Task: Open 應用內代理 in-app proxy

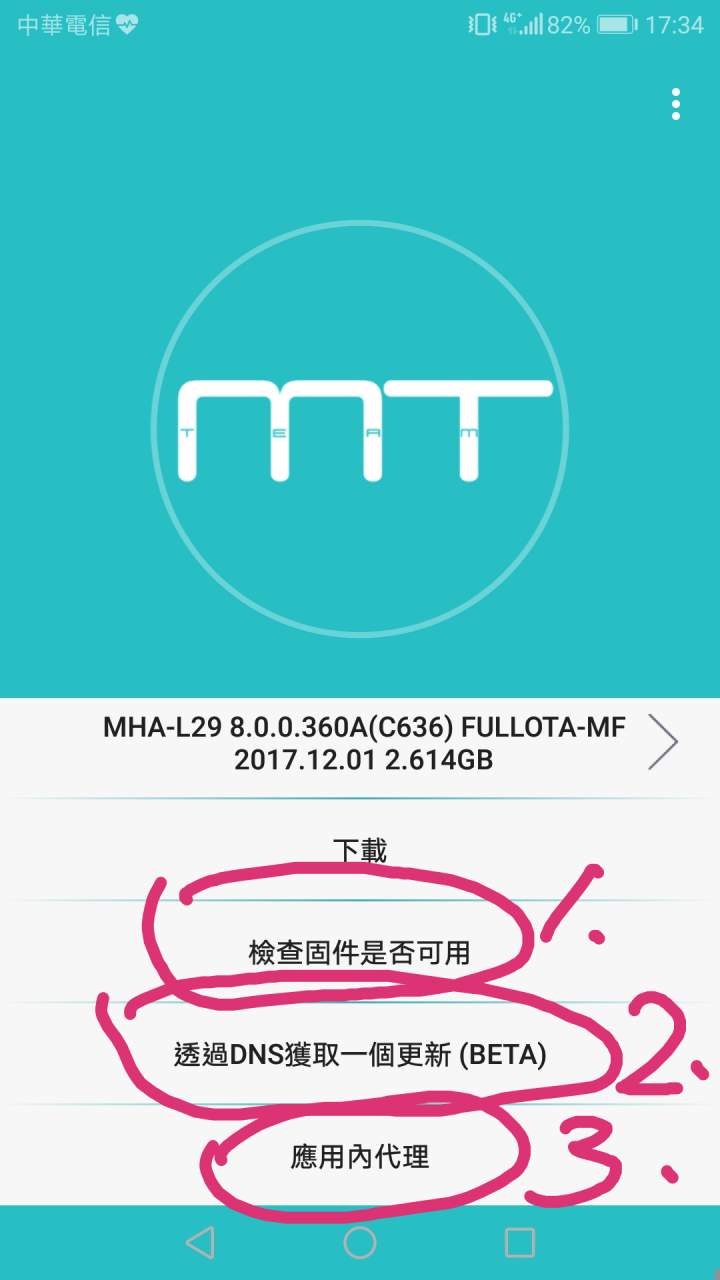Action: [360, 1157]
